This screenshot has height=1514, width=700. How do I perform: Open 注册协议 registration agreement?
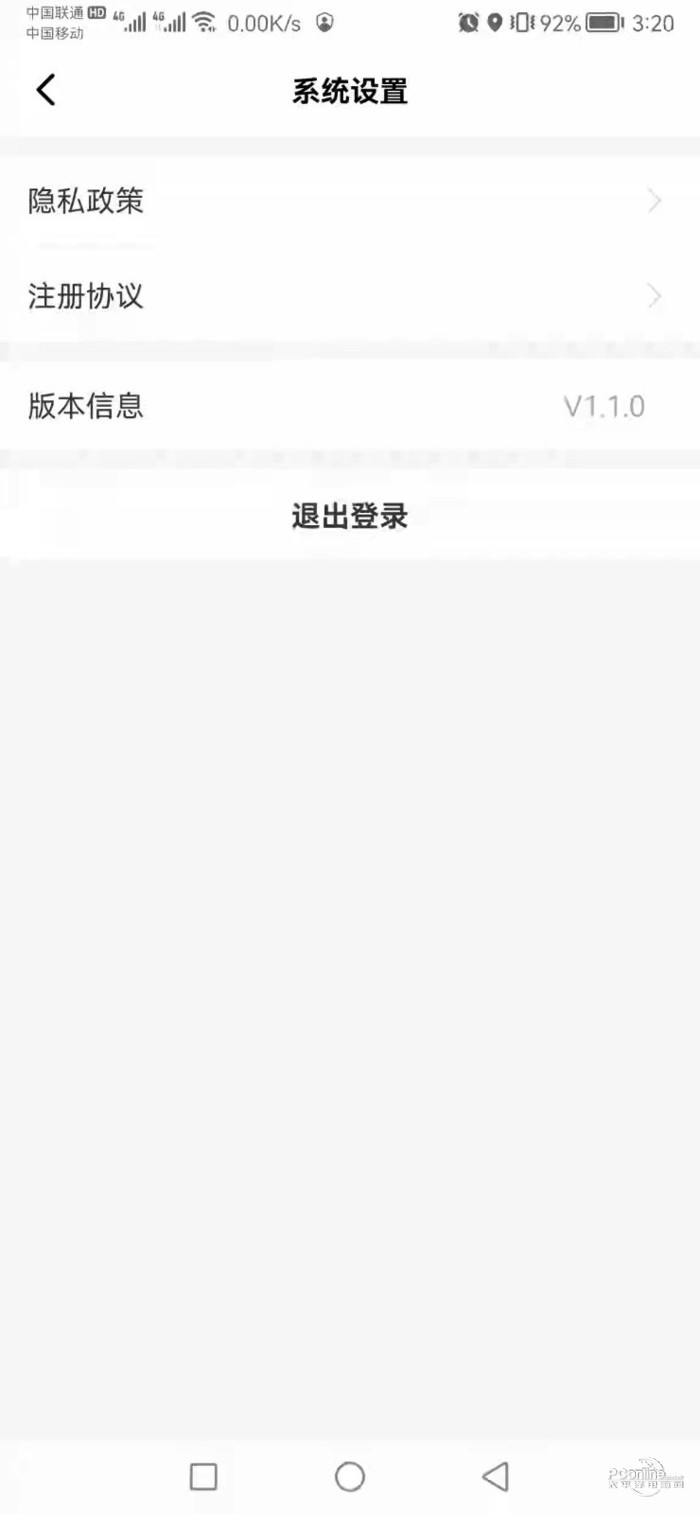click(349, 296)
